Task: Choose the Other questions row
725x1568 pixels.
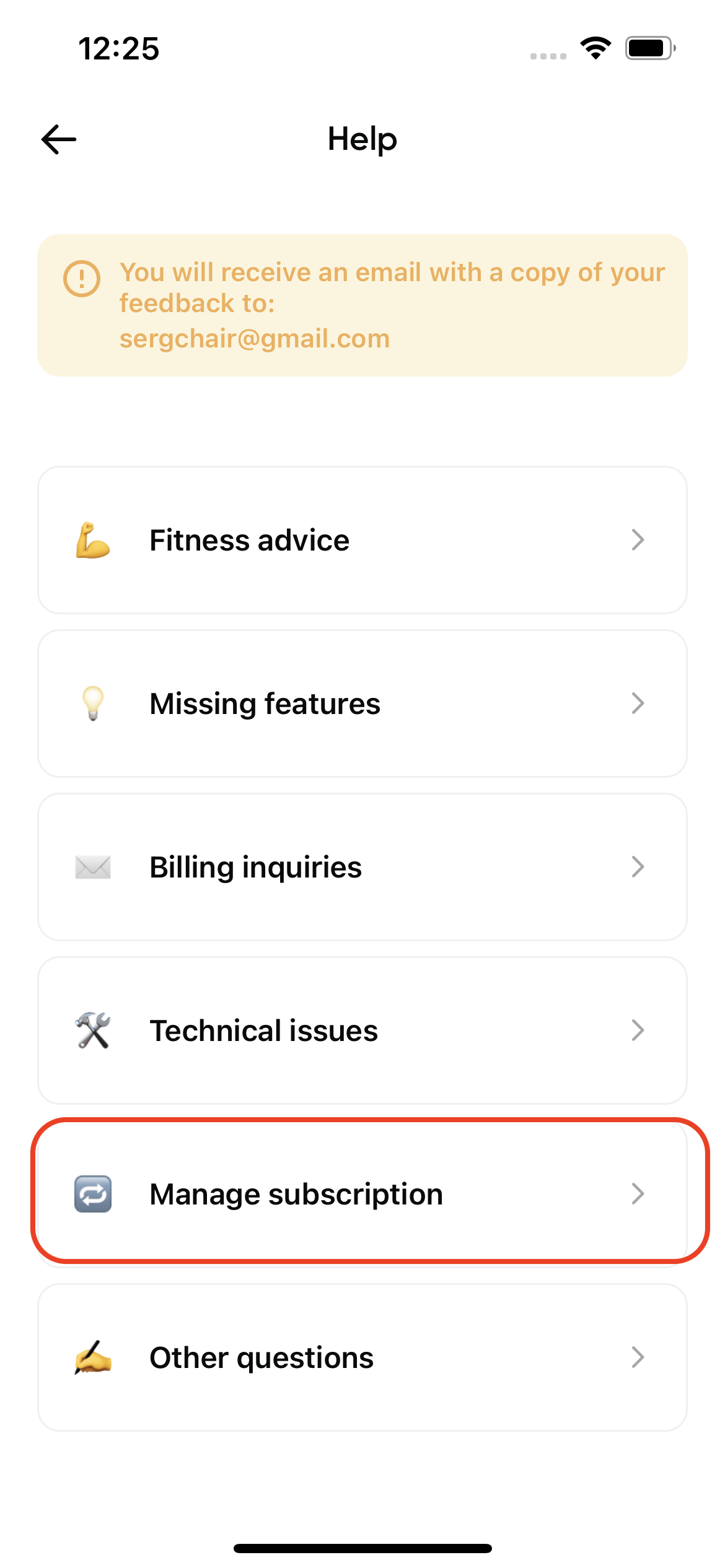Action: click(x=362, y=1357)
